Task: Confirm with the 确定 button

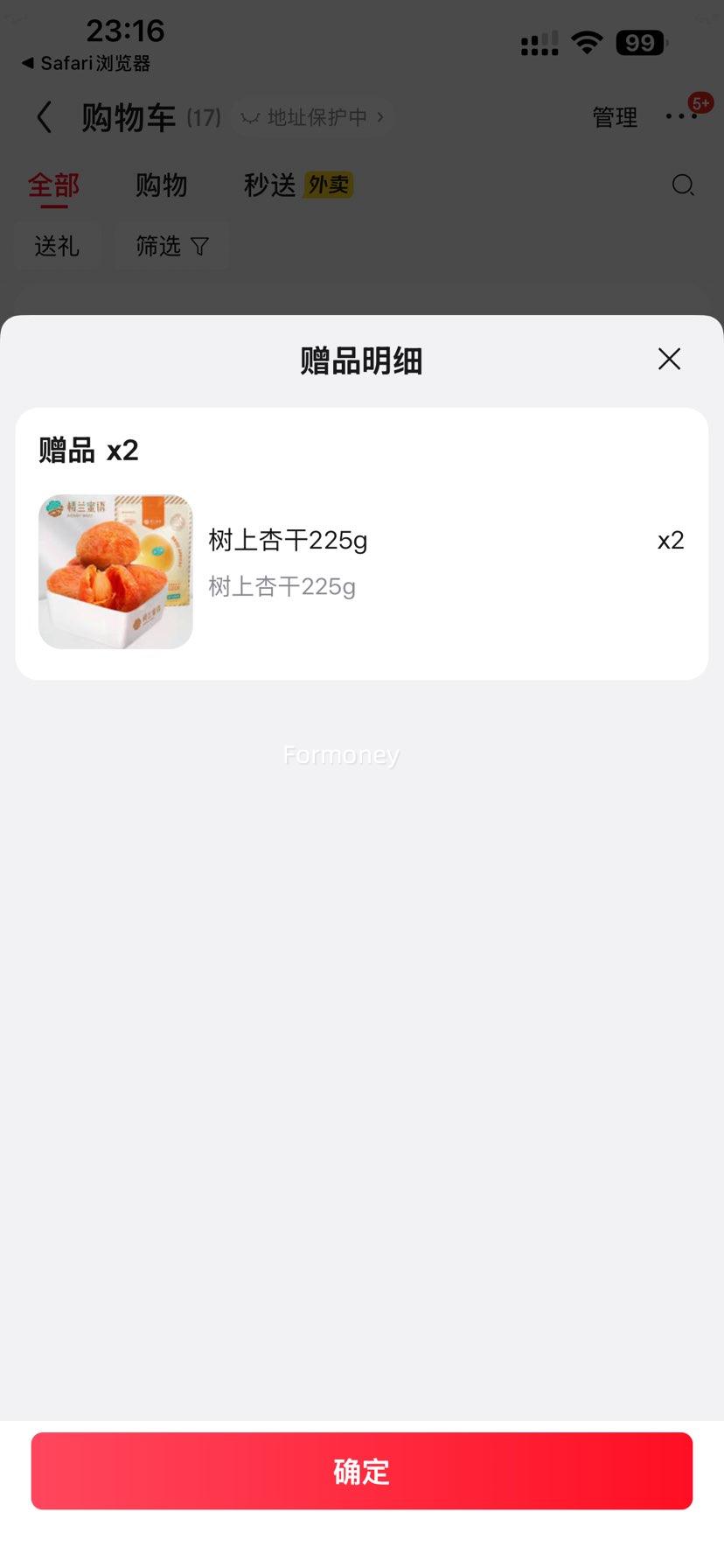Action: (x=362, y=1471)
